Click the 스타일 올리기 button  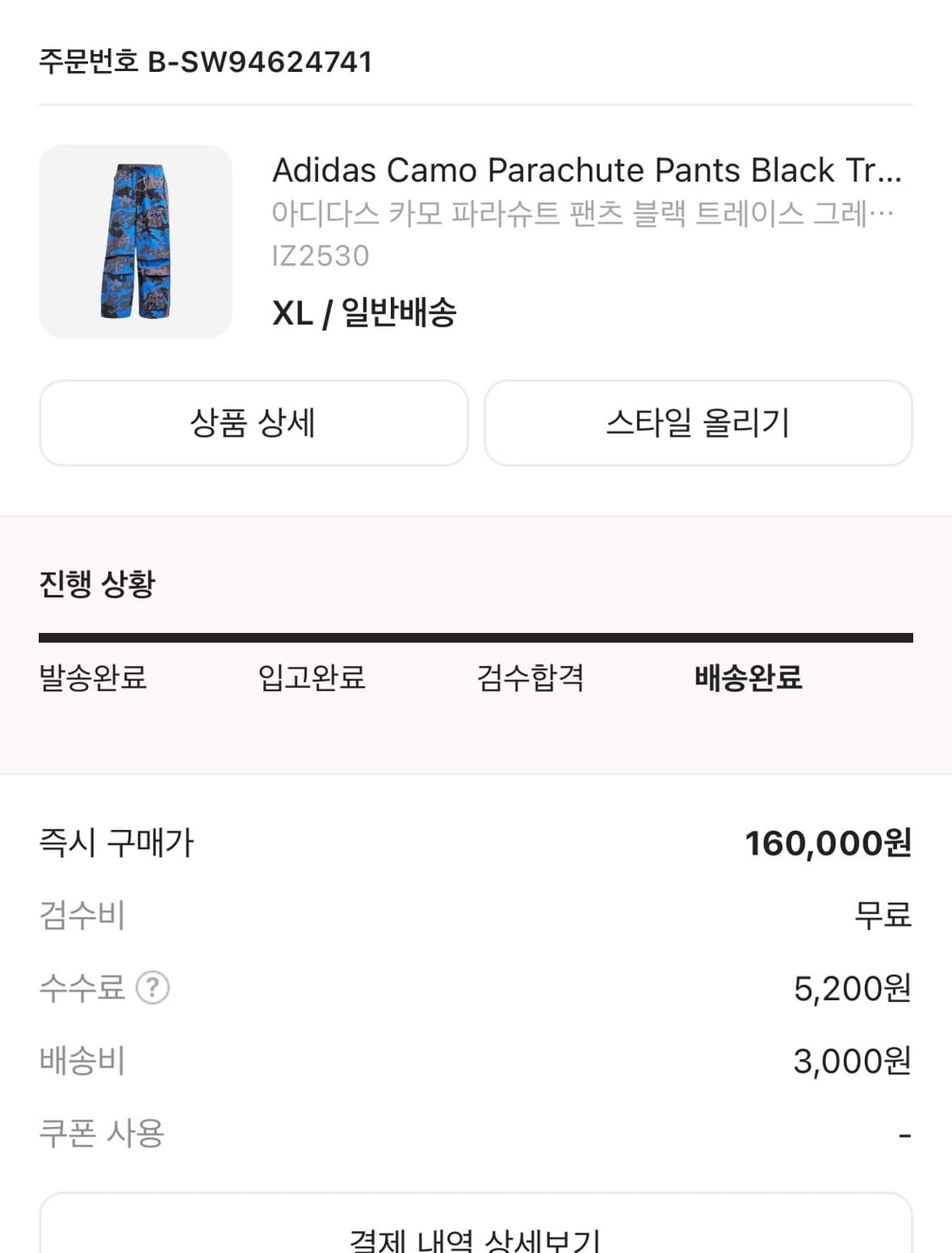698,423
